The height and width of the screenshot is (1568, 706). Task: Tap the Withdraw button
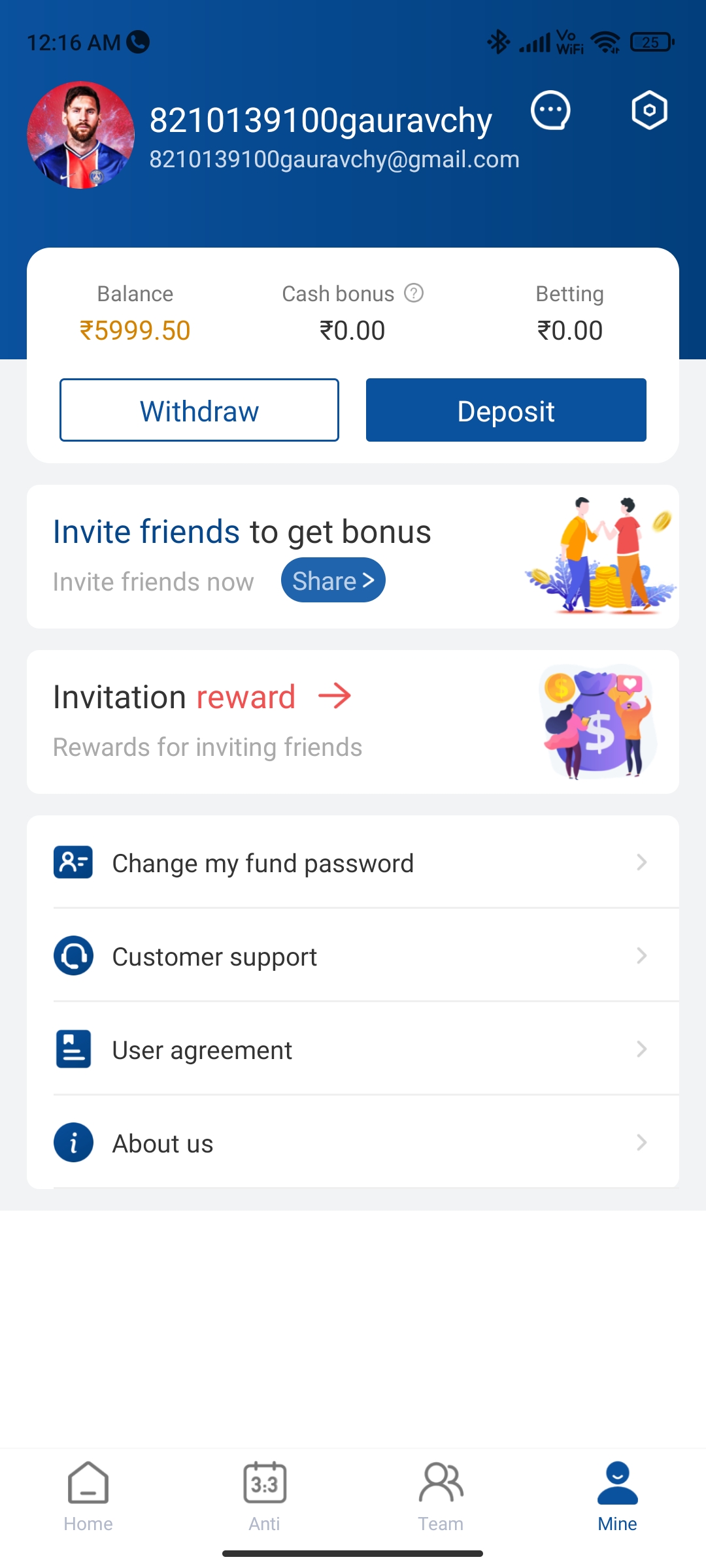click(199, 410)
